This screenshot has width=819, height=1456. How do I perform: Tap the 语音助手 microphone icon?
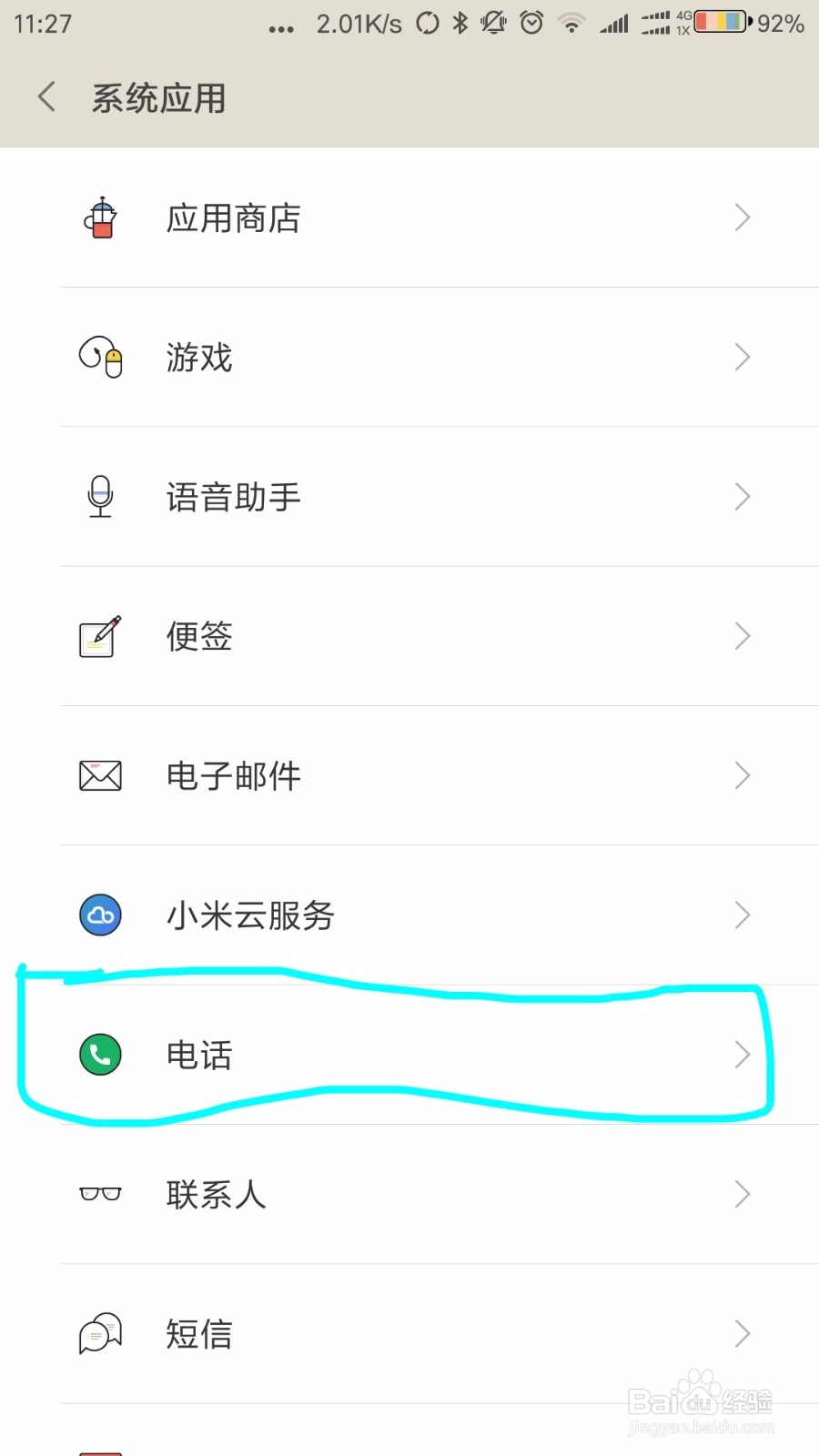pyautogui.click(x=99, y=497)
